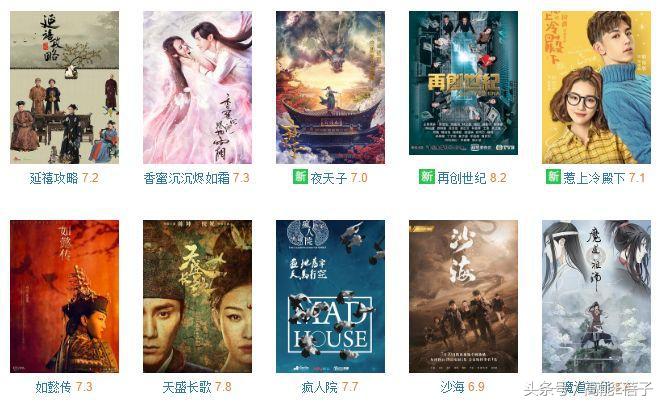Open the 香蜜沉沉烬如霜 show

(x=197, y=88)
